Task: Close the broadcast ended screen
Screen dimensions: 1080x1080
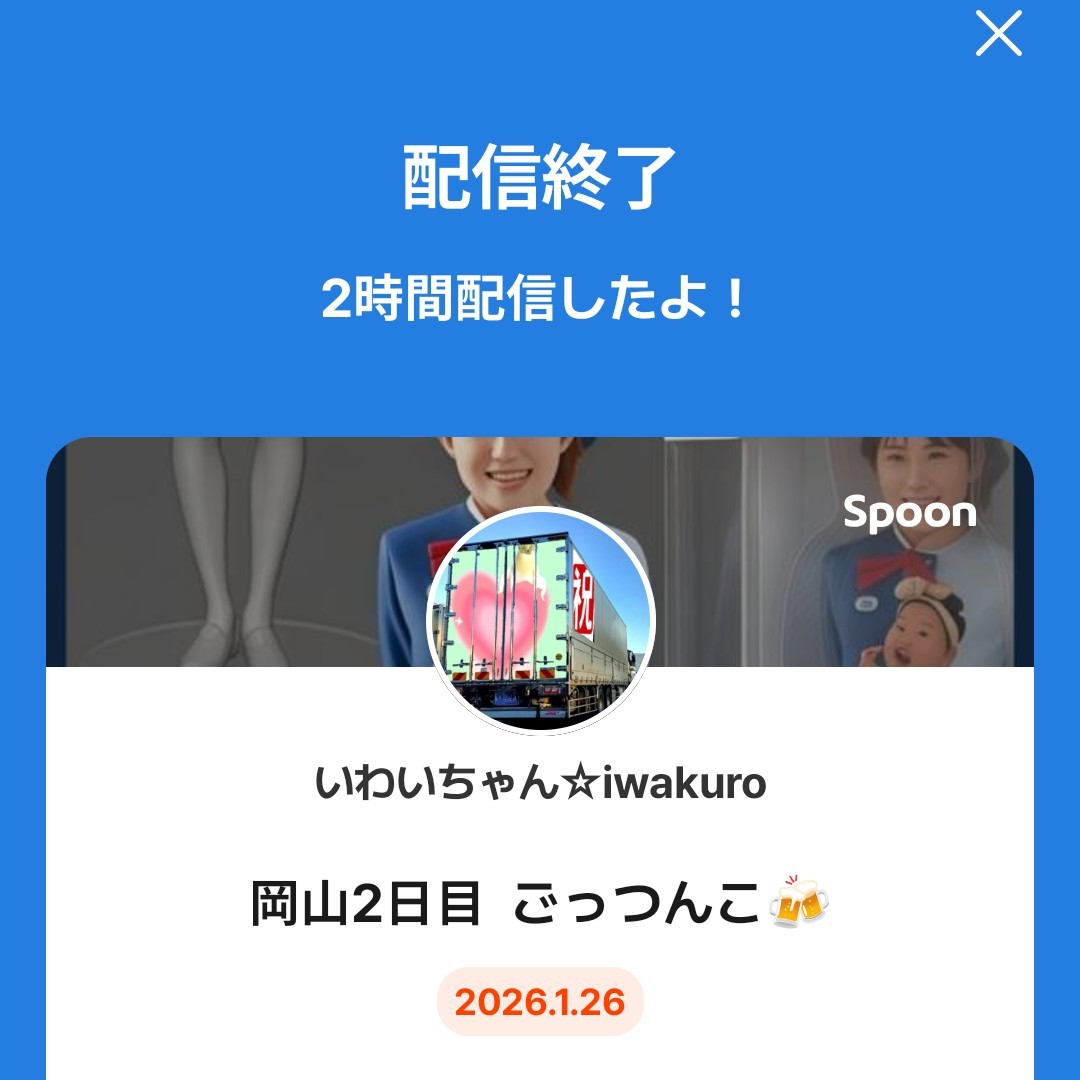Action: pyautogui.click(x=998, y=34)
